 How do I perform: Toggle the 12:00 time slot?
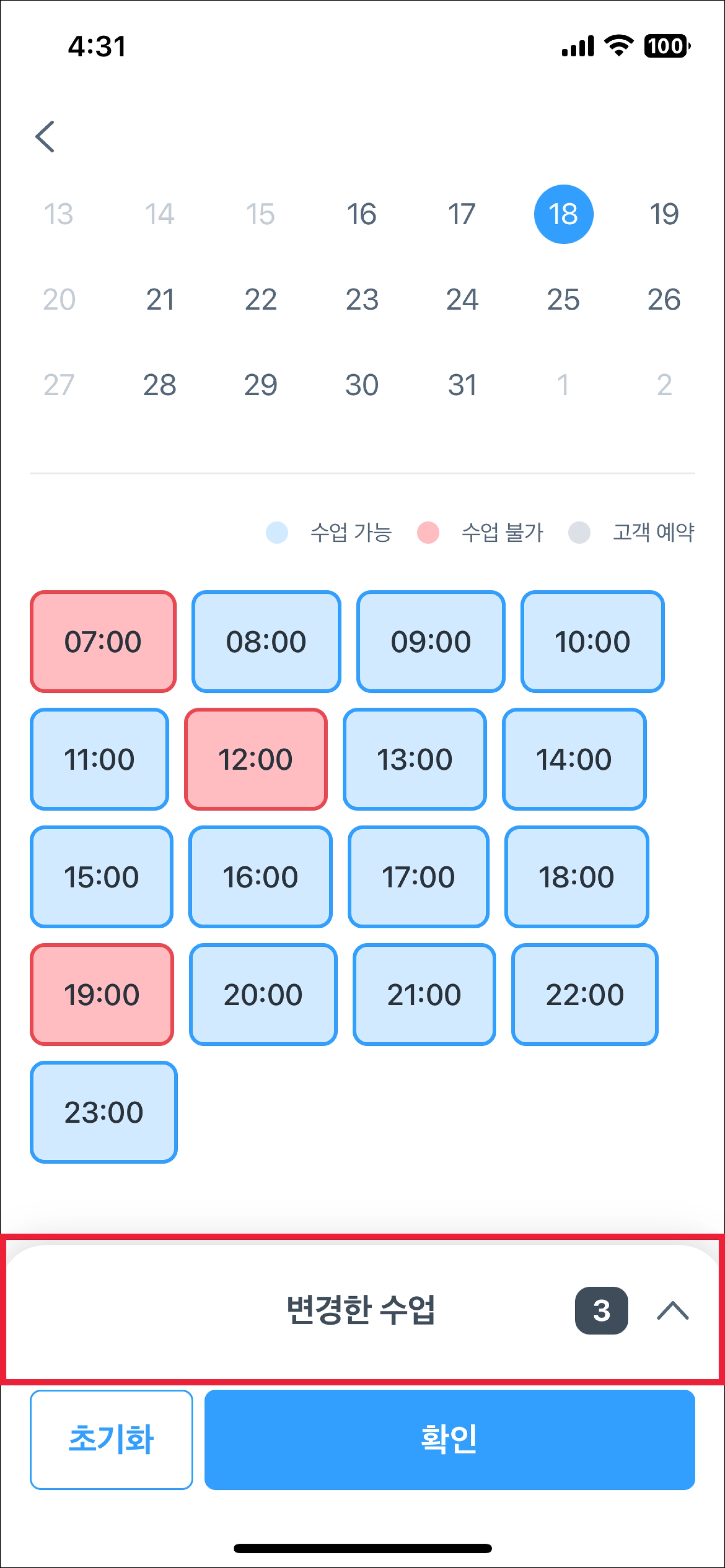point(256,759)
